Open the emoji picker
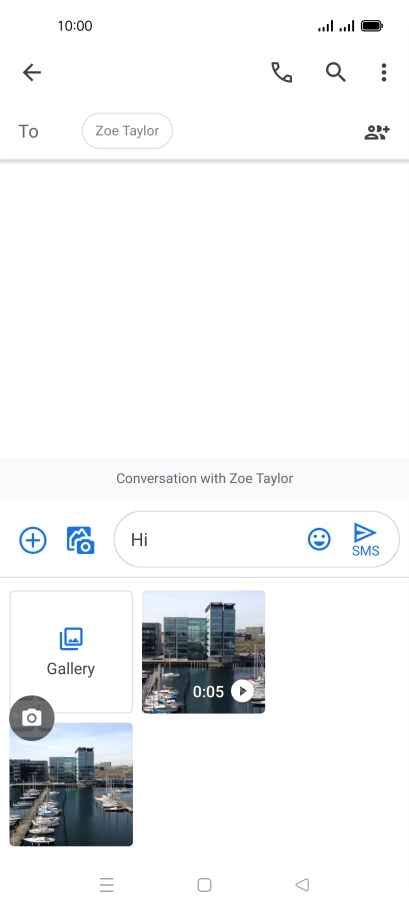This screenshot has height=910, width=409. pyautogui.click(x=319, y=540)
